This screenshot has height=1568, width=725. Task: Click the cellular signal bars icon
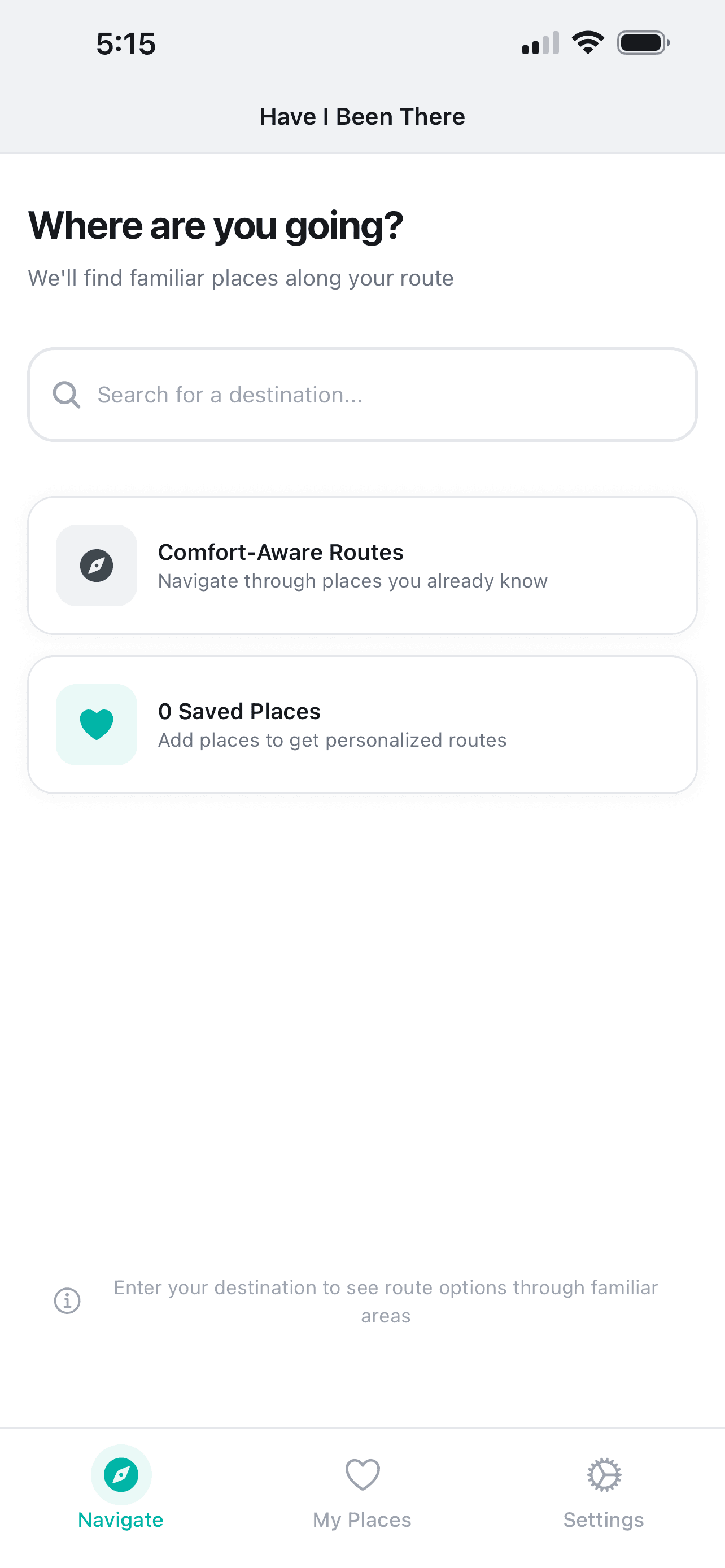(539, 42)
